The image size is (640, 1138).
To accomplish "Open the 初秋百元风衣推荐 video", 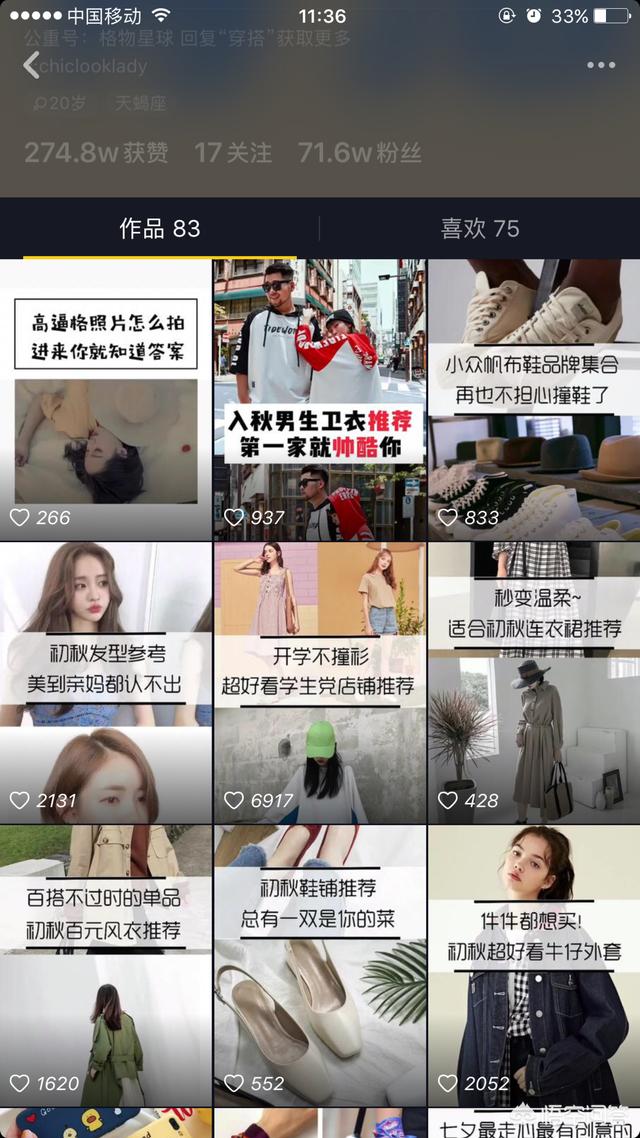I will (106, 965).
